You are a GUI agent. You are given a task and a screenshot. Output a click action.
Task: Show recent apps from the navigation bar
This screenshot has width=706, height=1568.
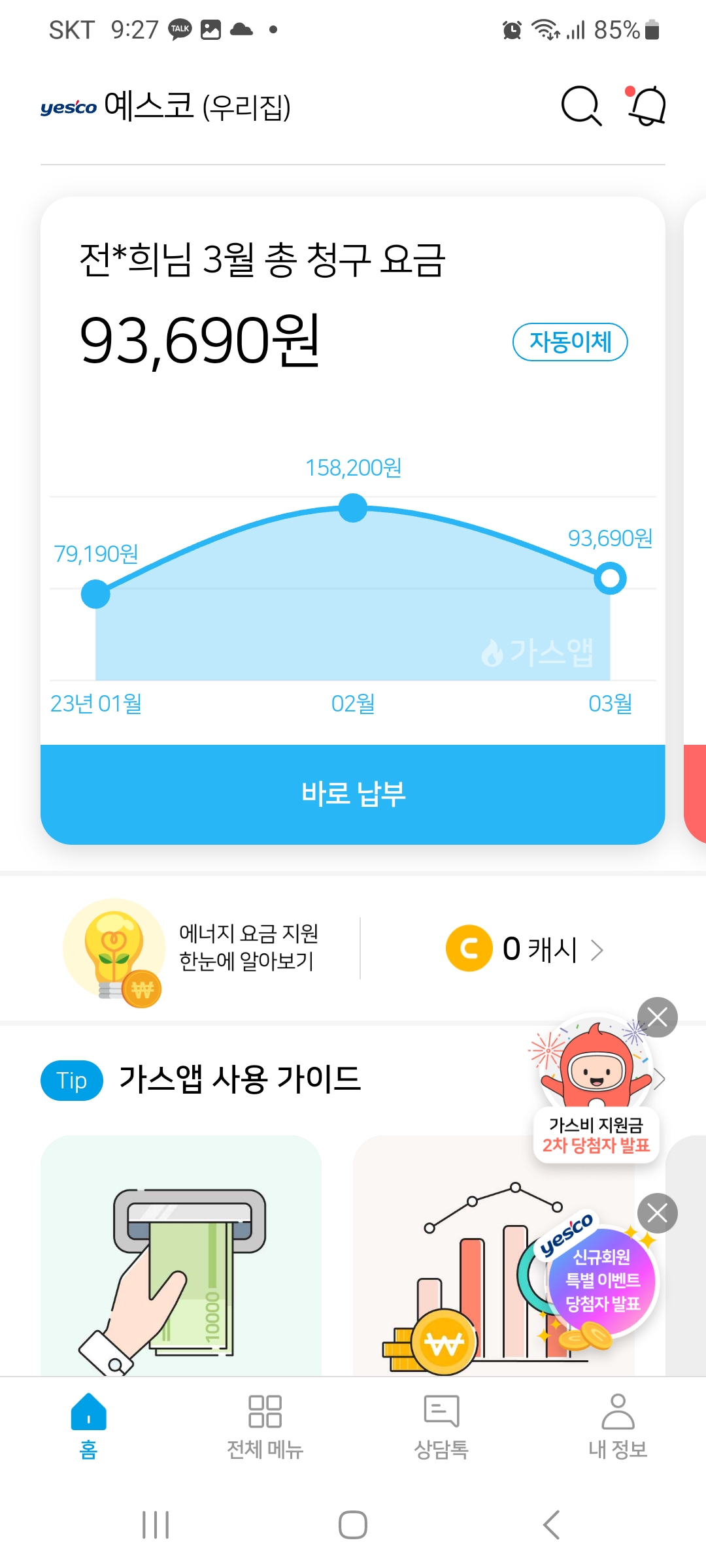(156, 1525)
